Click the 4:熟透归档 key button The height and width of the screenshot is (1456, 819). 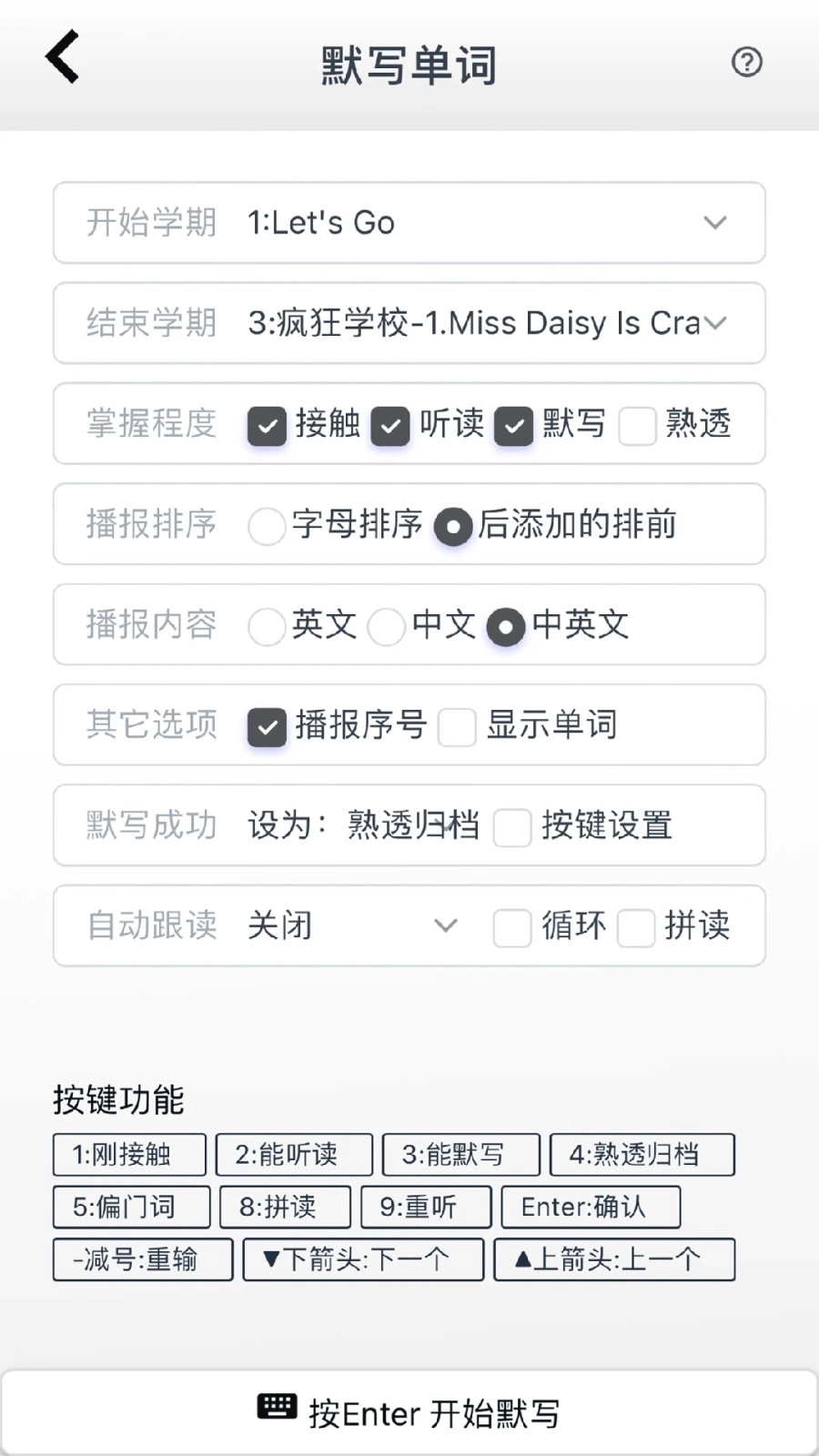point(642,1154)
